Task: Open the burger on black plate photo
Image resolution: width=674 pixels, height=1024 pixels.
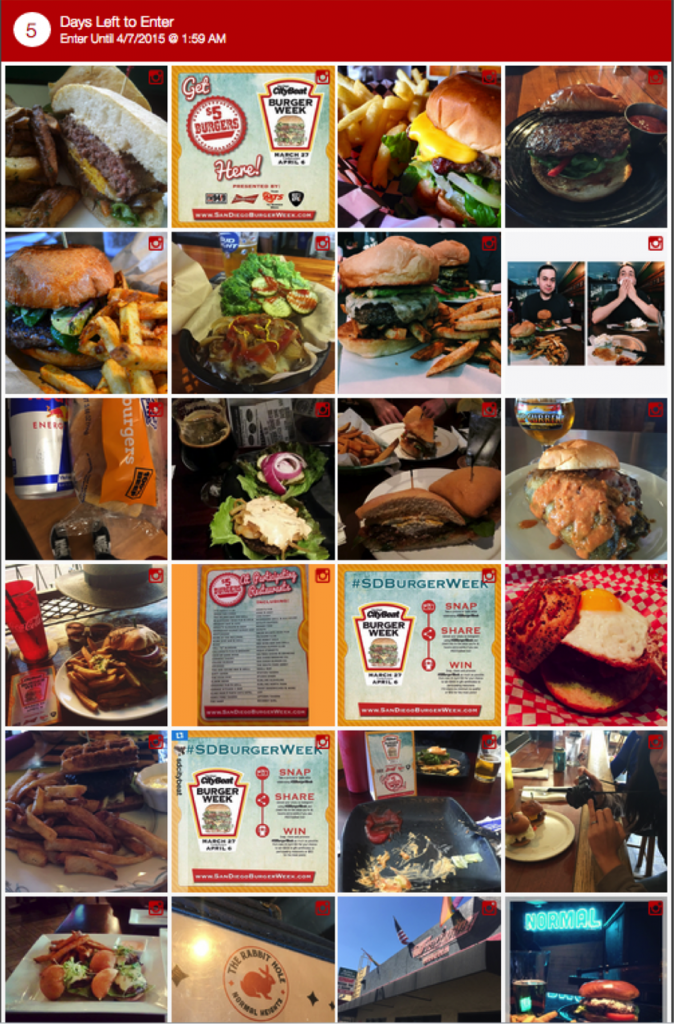Action: (585, 147)
